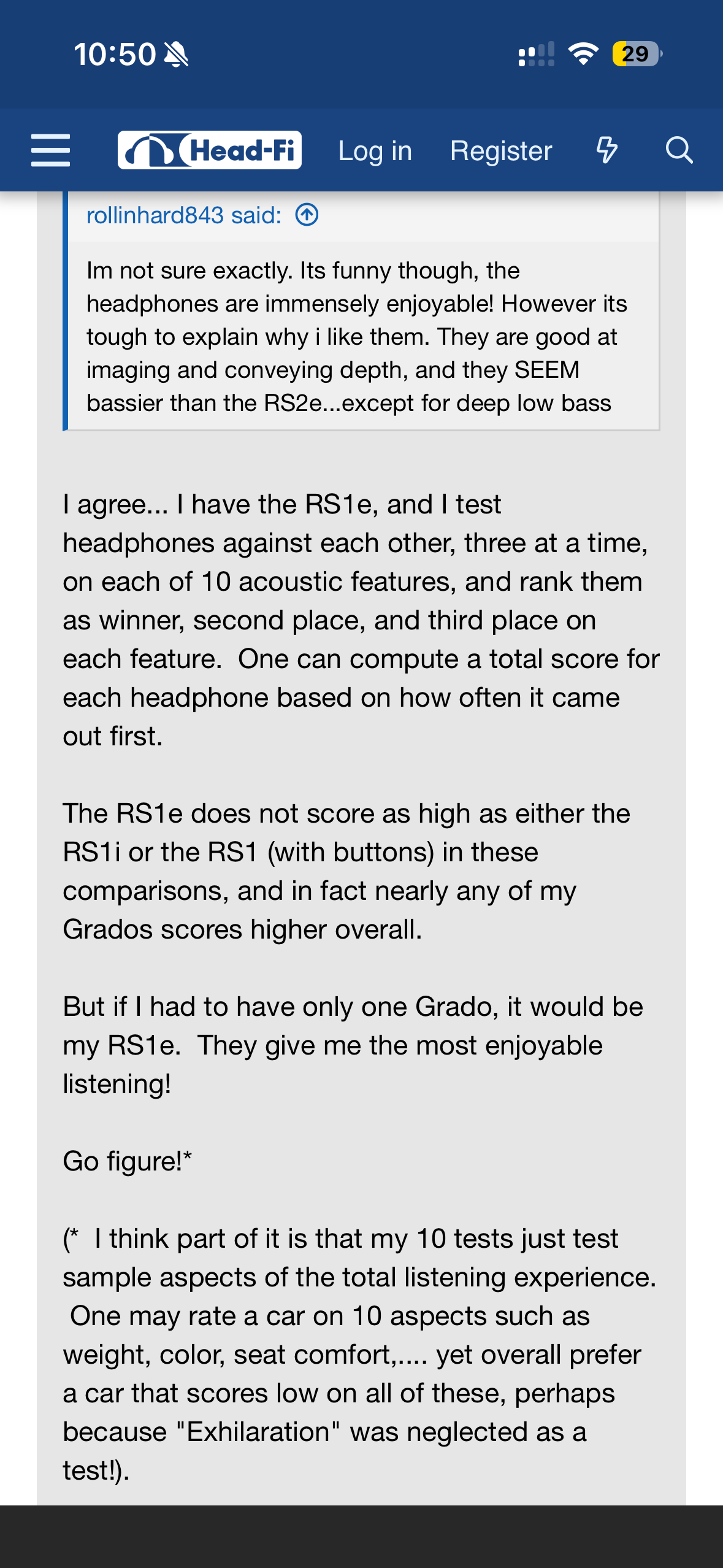Jump to rollinhard843's quoted post
Viewport: 723px width, 1568px height.
pos(183,215)
